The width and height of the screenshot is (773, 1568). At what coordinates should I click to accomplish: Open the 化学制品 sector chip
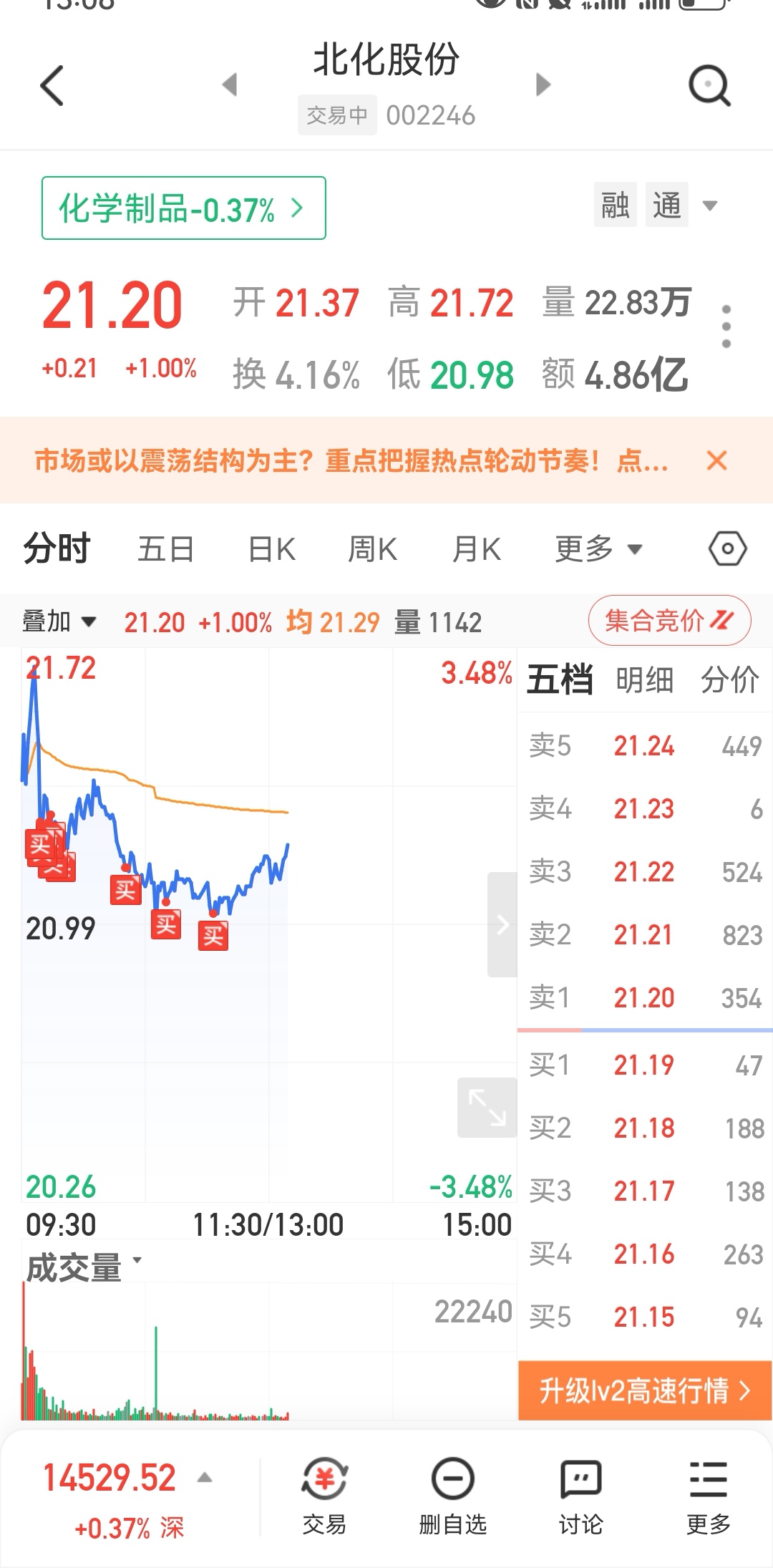point(183,208)
